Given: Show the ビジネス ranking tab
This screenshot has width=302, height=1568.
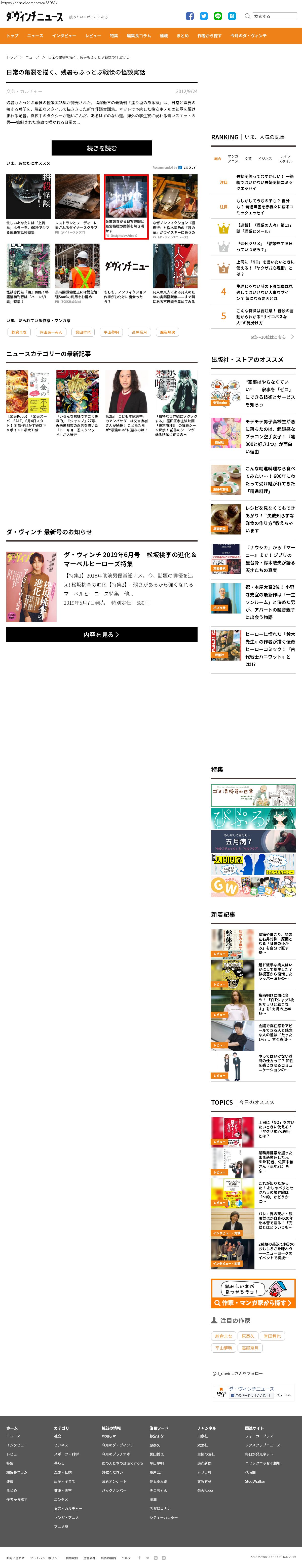Looking at the screenshot, I should [x=265, y=158].
